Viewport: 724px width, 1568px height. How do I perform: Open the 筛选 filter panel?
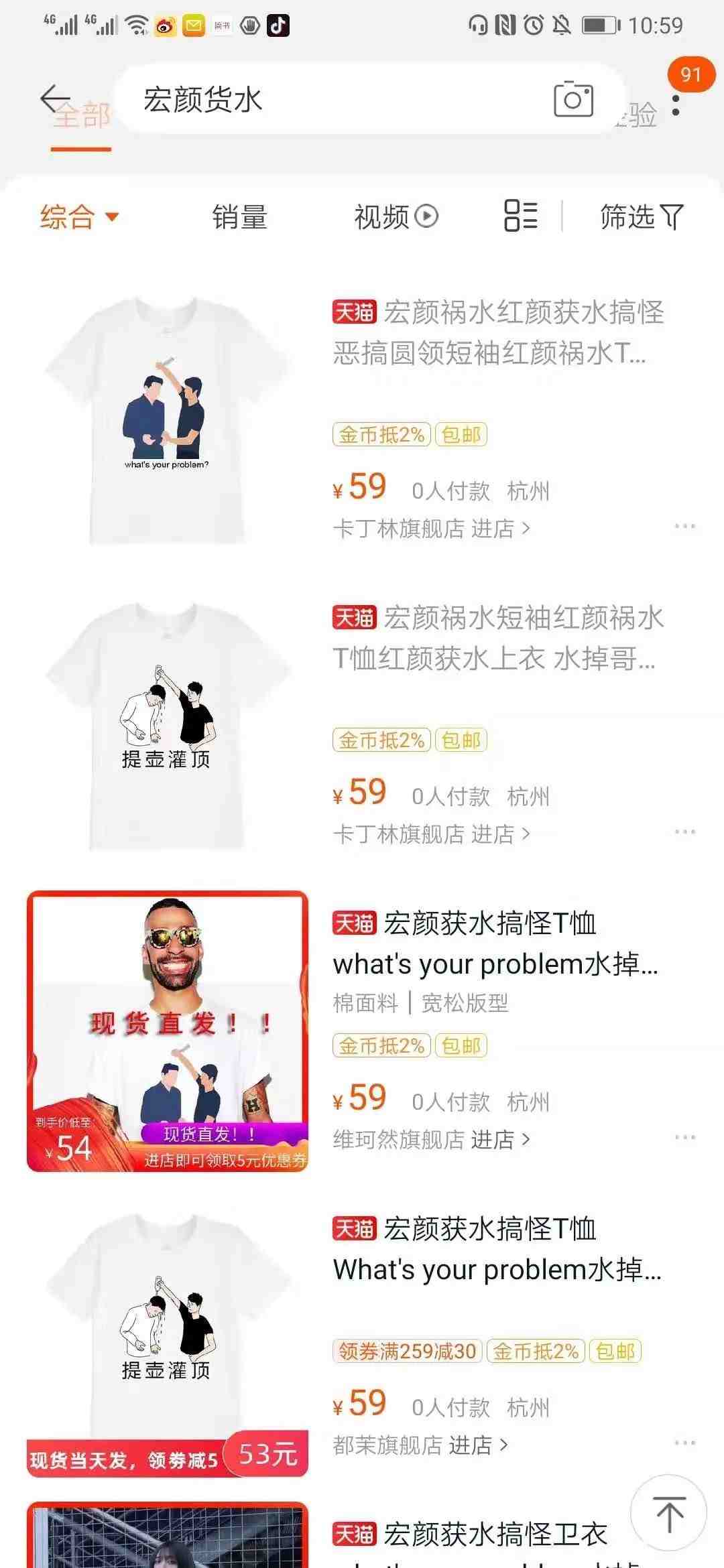(641, 217)
